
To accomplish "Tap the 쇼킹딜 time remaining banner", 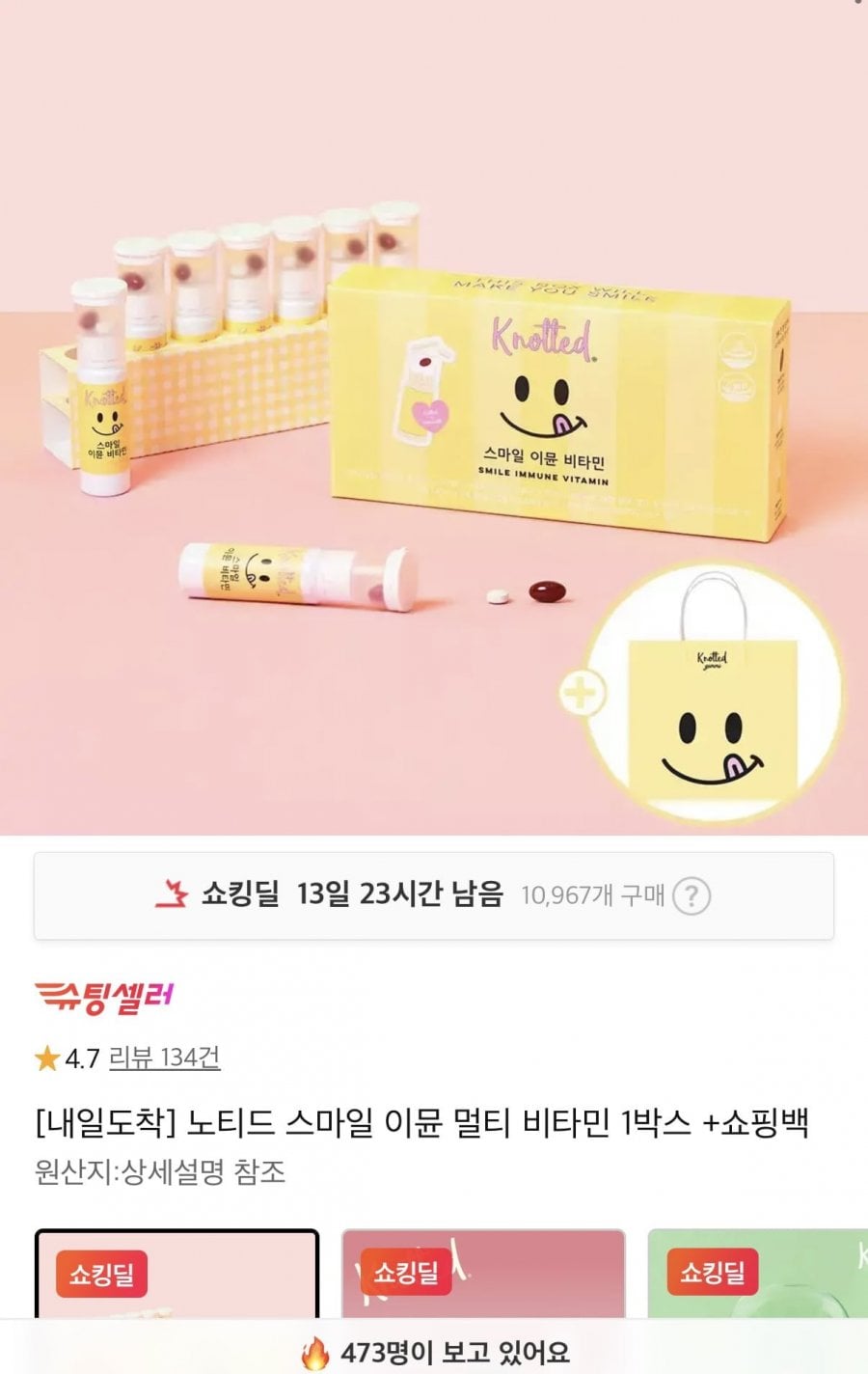I will (352, 895).
